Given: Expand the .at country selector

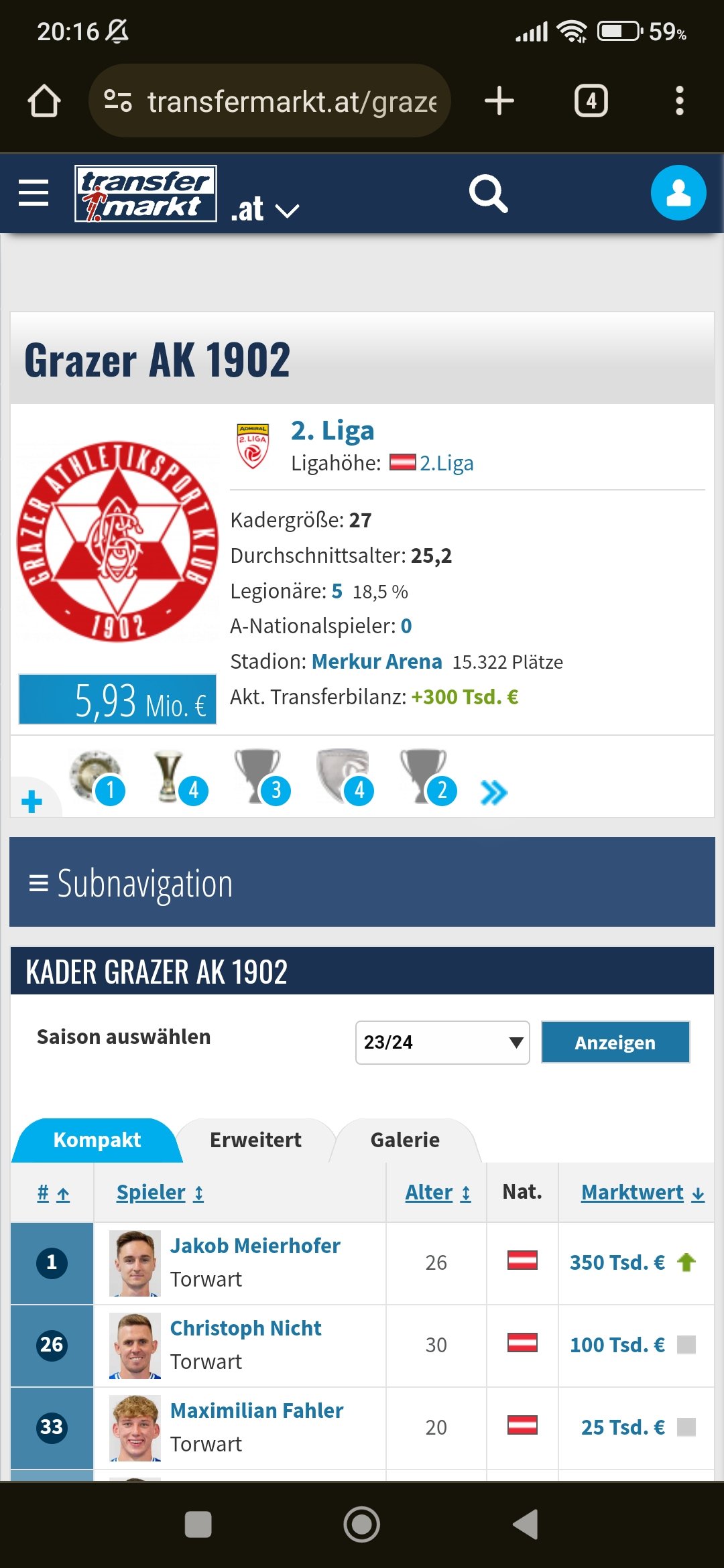Looking at the screenshot, I should click(265, 210).
